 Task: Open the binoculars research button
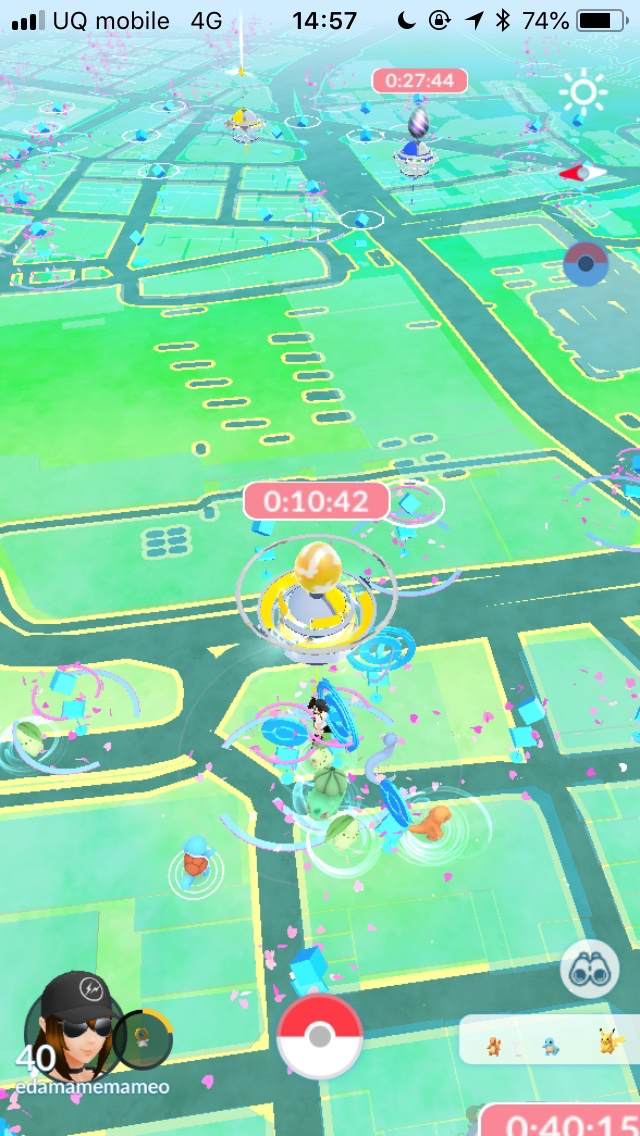coord(589,968)
